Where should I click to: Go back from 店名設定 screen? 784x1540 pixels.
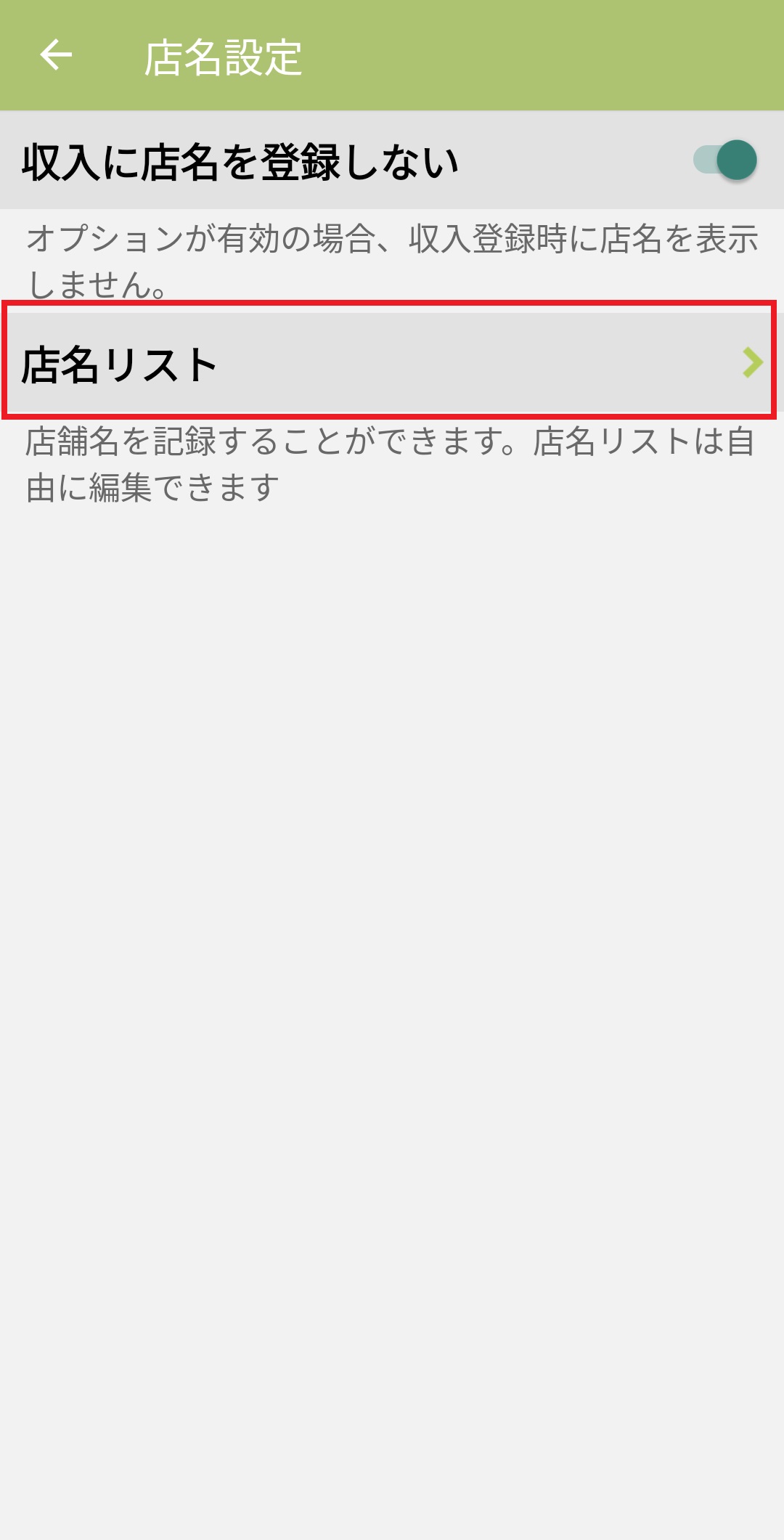(x=56, y=55)
